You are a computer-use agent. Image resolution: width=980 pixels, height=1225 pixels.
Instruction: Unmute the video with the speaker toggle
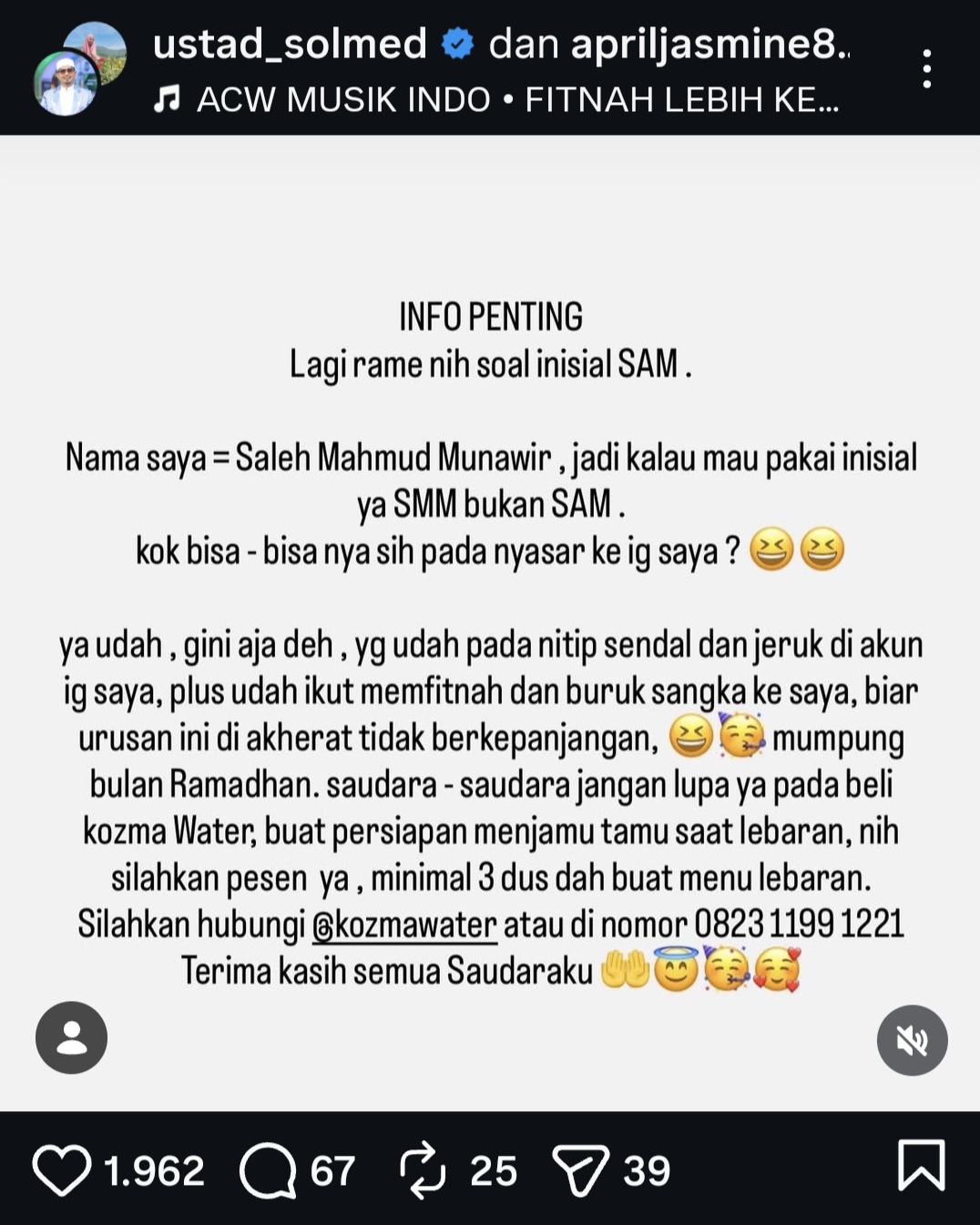coord(912,1041)
